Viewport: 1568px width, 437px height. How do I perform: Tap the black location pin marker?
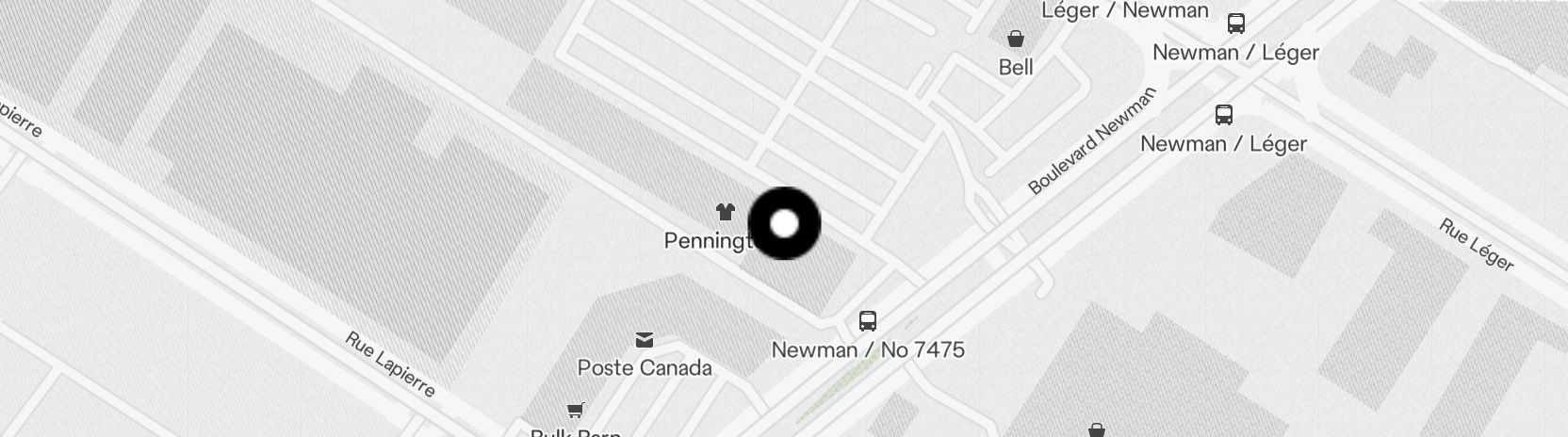784,224
